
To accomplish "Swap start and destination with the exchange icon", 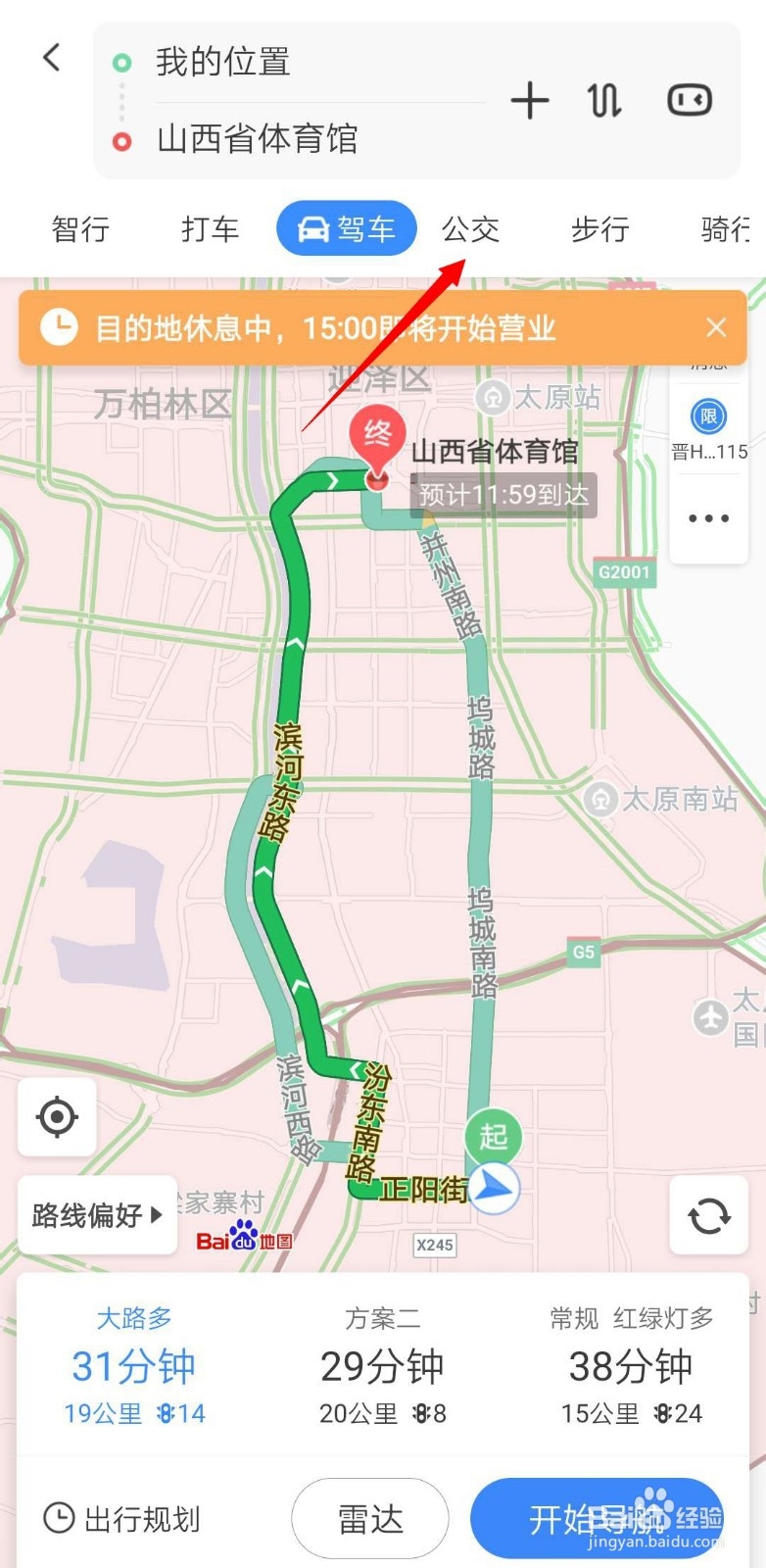I will click(x=604, y=100).
